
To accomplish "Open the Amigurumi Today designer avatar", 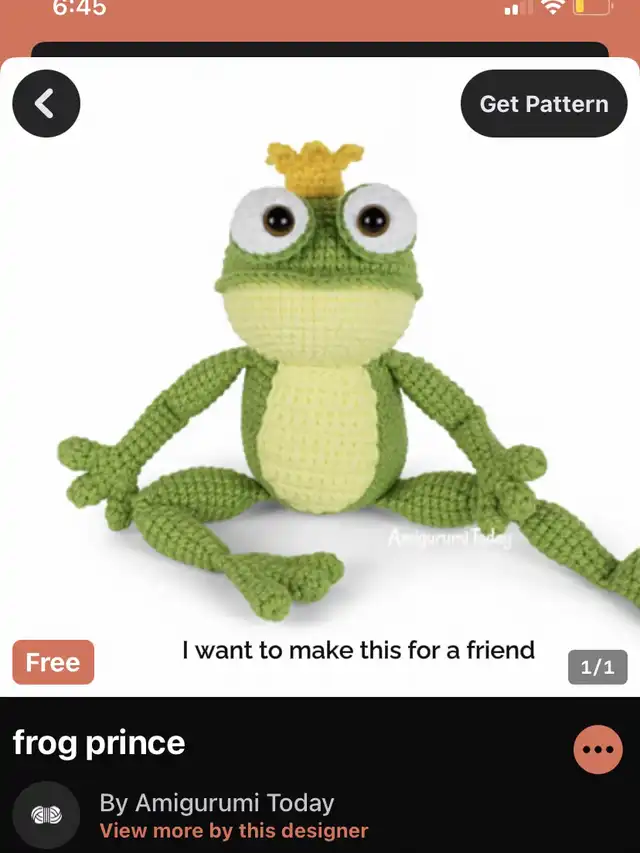I will [x=46, y=815].
